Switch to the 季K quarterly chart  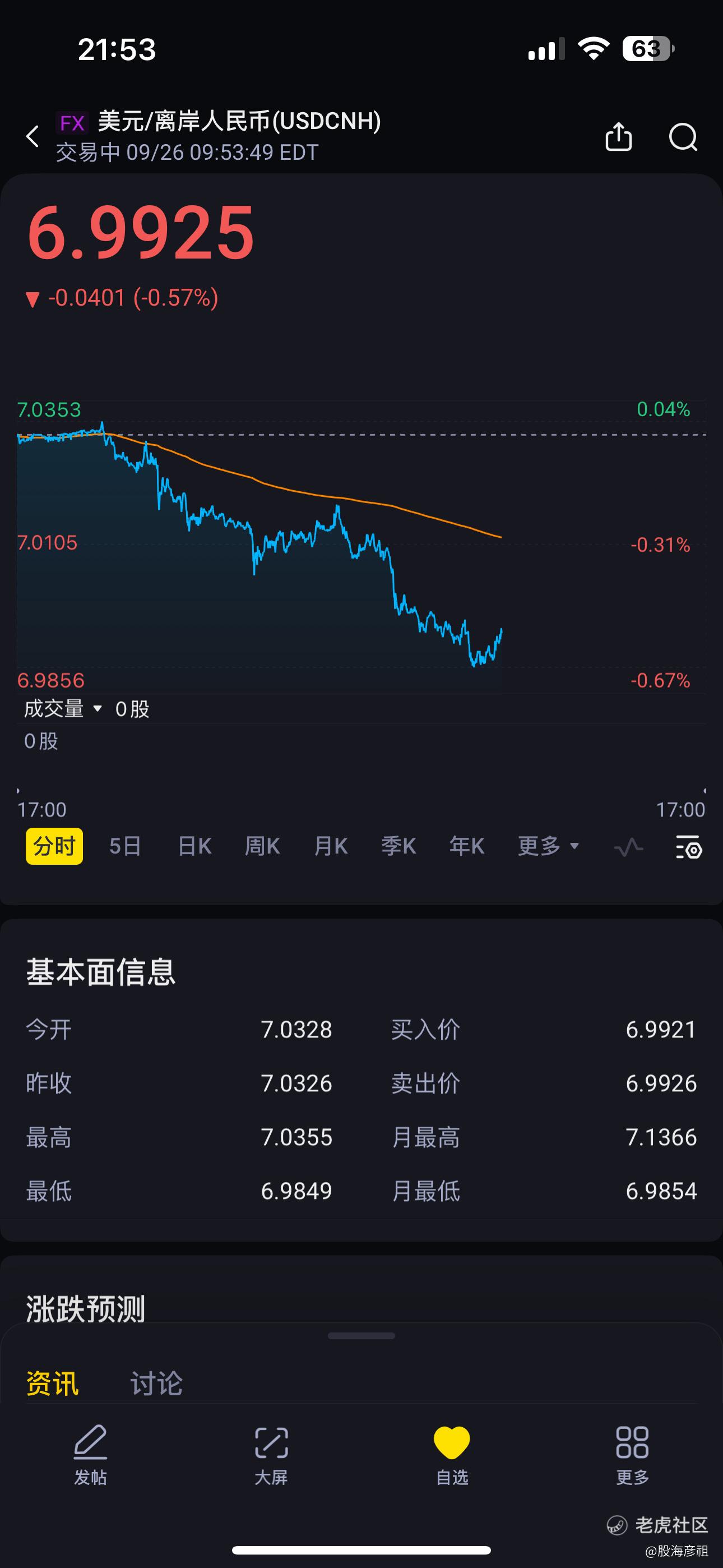coord(398,846)
